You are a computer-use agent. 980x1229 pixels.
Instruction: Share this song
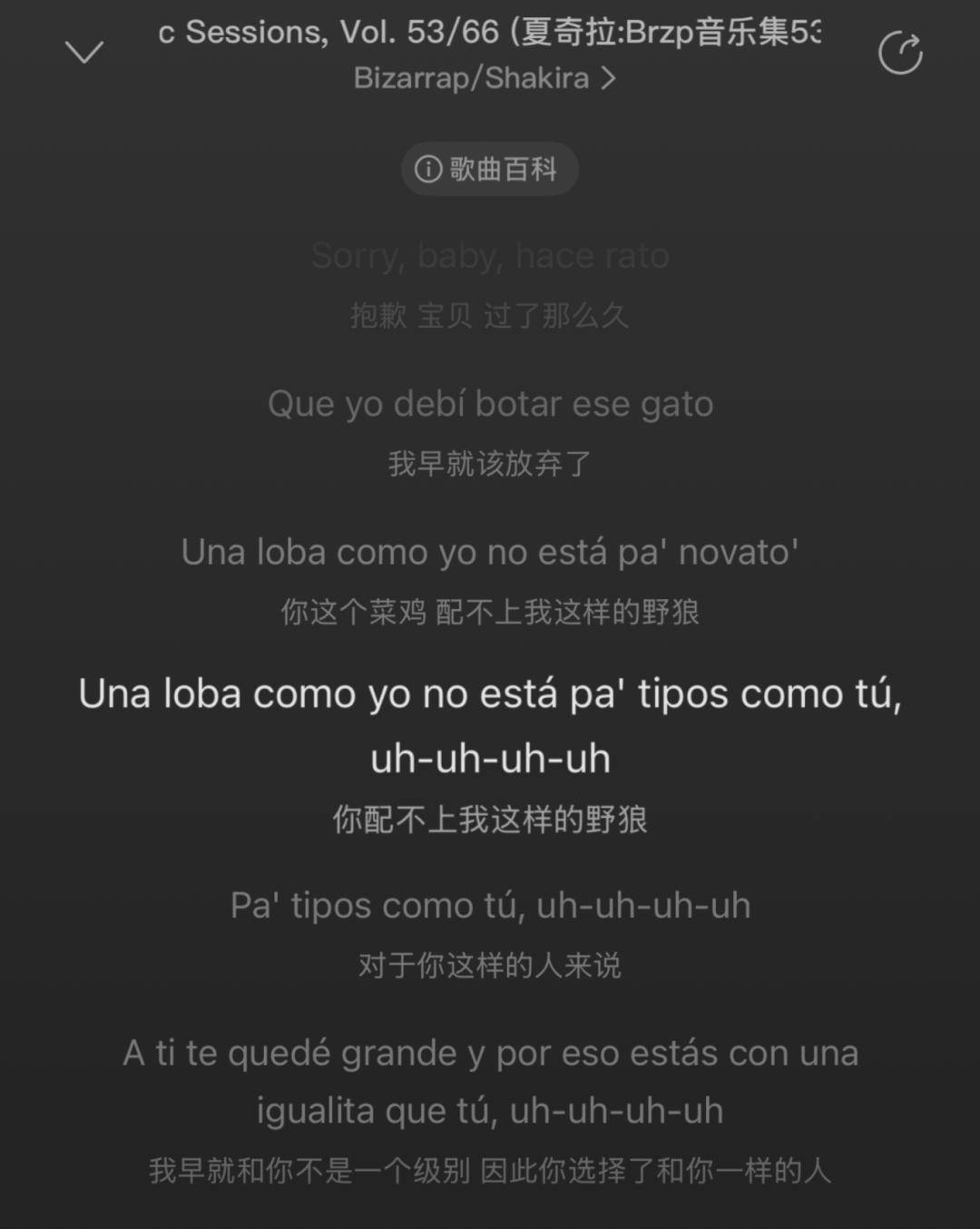click(900, 53)
